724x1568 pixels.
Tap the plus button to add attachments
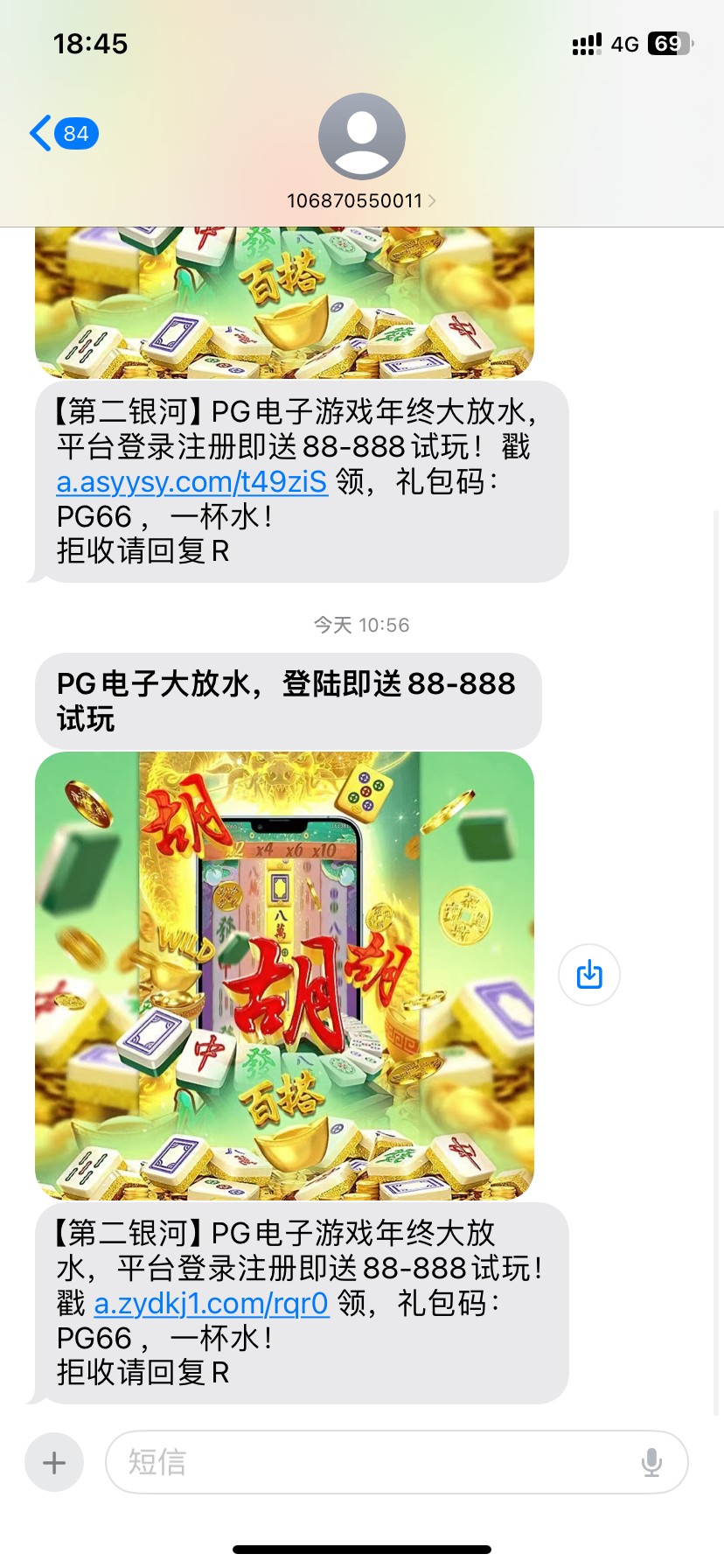(54, 1462)
